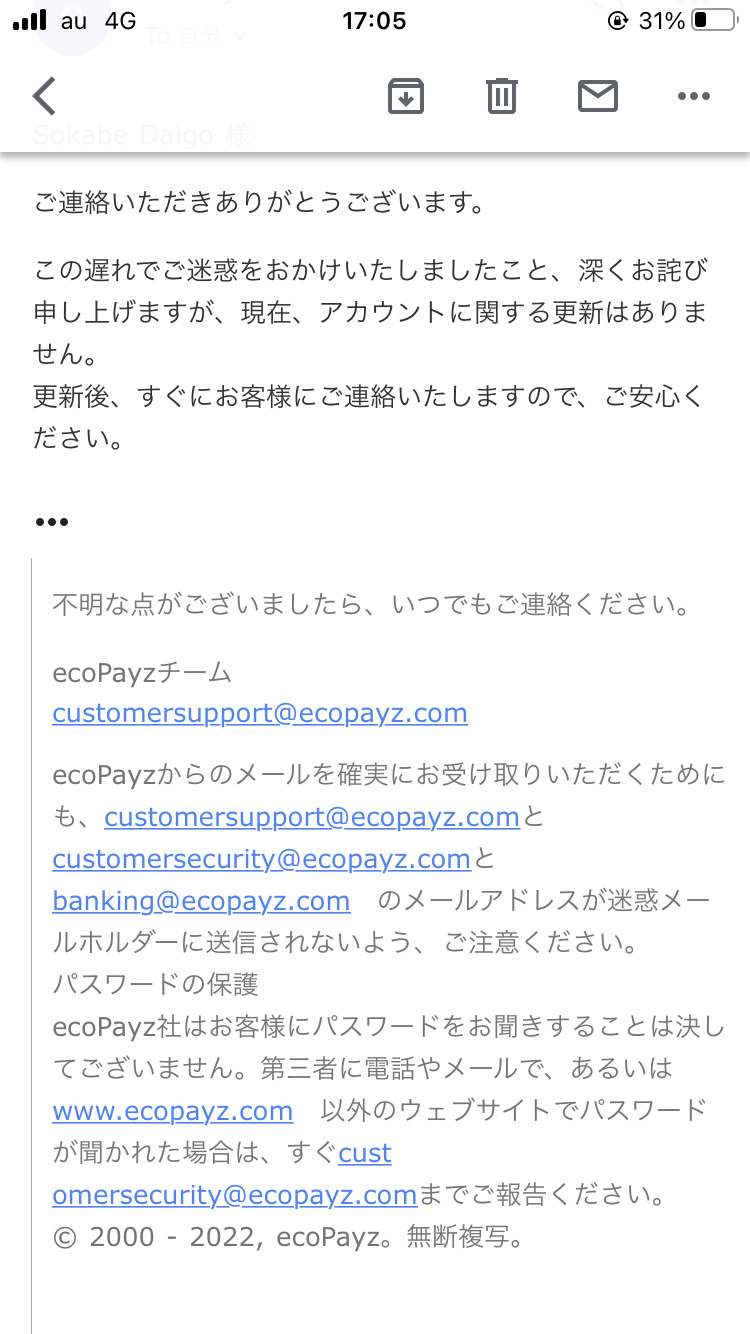Visit the www.ecopayz.com website link

coord(172,1111)
